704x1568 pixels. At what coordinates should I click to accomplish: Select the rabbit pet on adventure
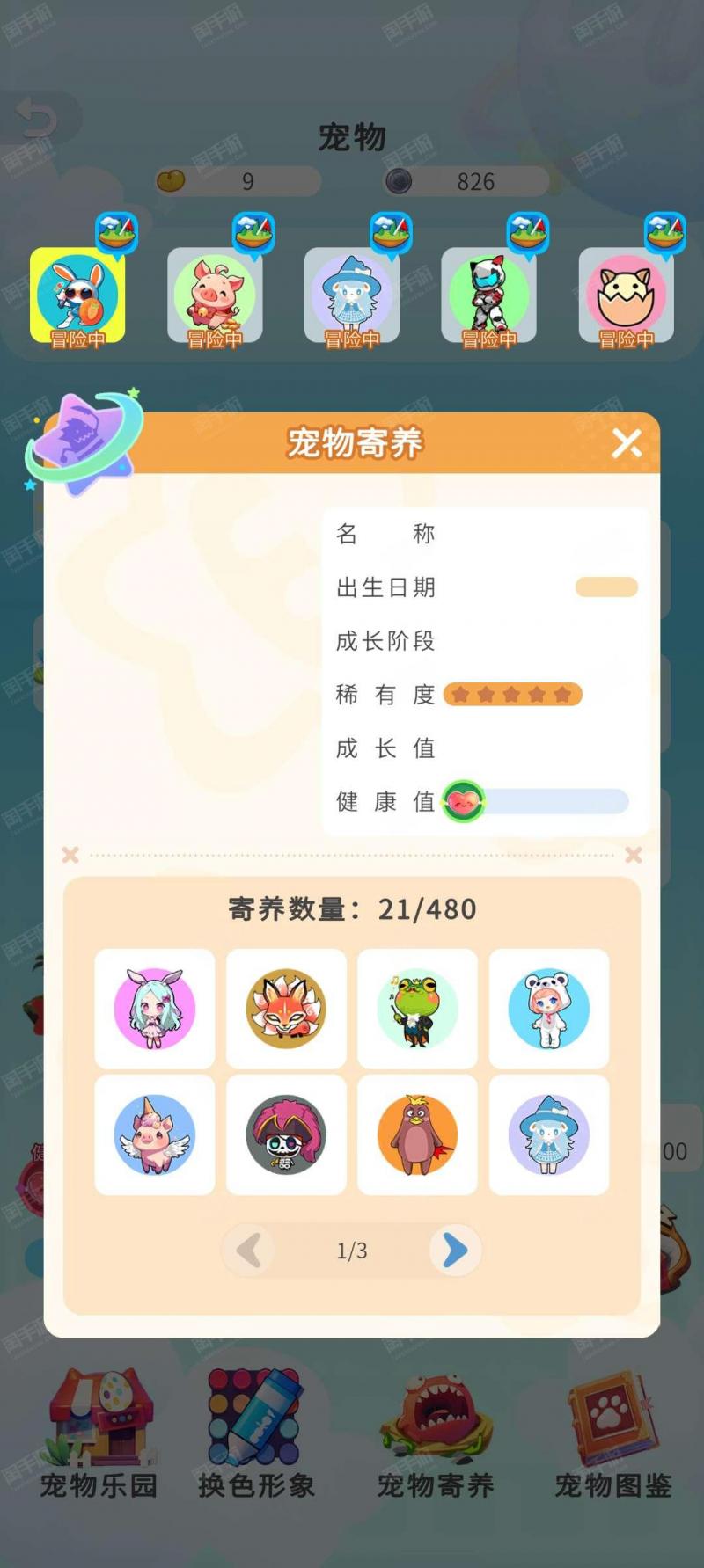tap(77, 295)
